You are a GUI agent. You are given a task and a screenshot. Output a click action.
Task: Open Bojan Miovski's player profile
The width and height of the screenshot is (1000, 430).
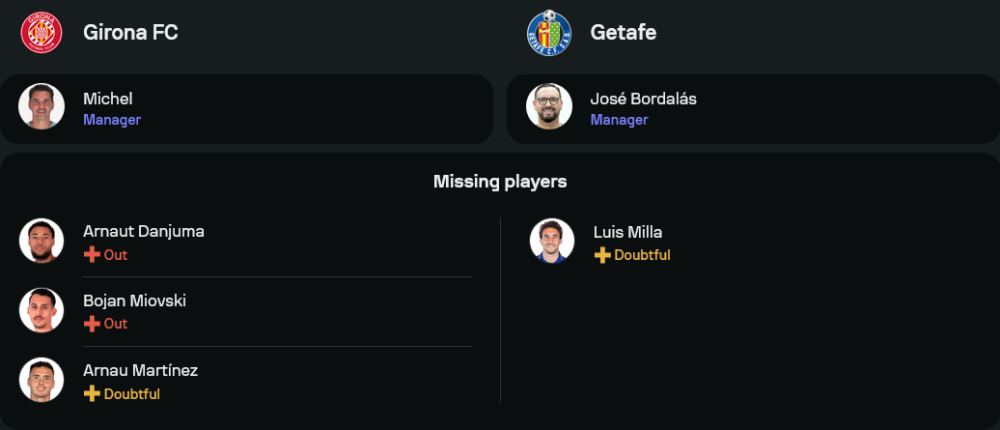click(x=134, y=300)
